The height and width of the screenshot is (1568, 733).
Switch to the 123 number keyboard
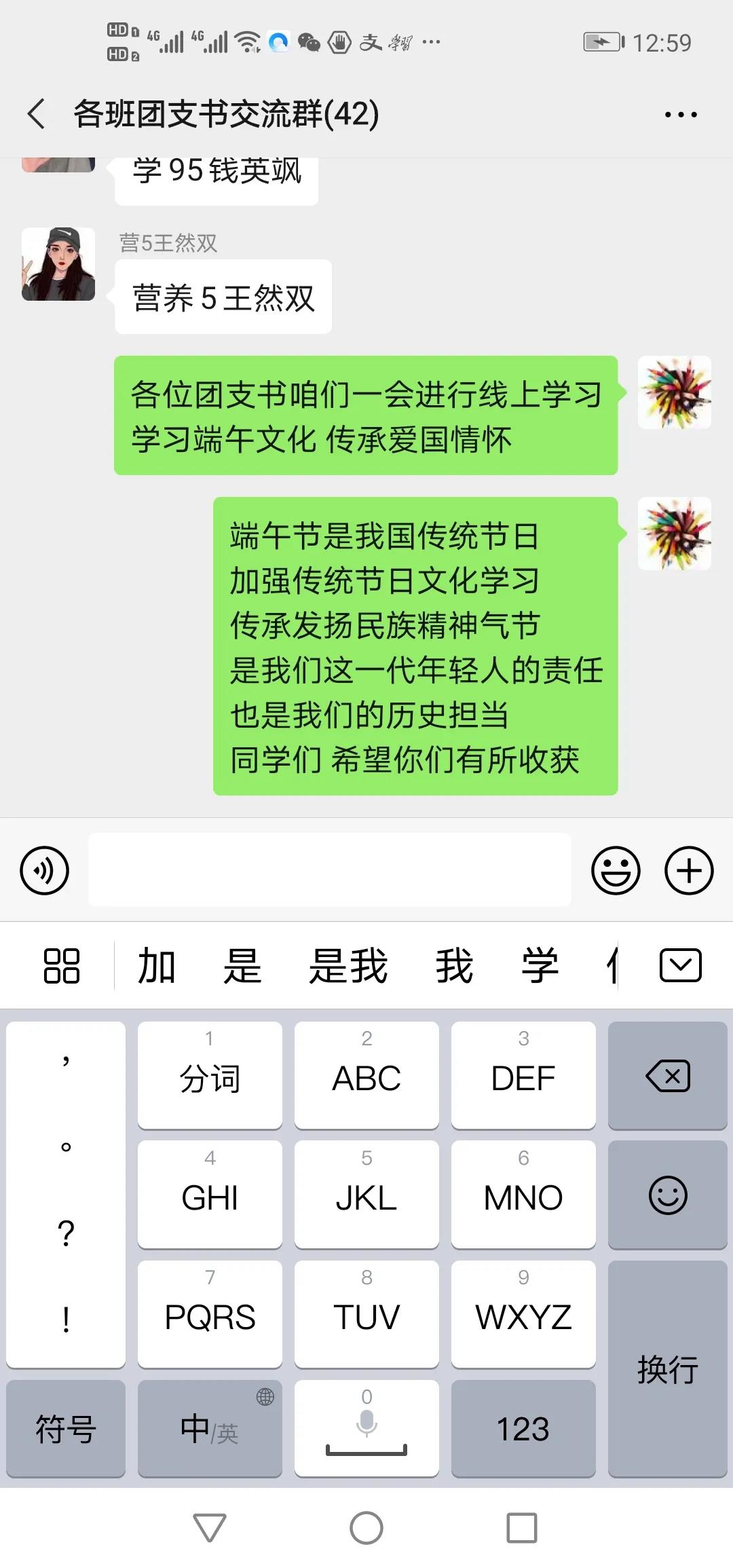523,1428
